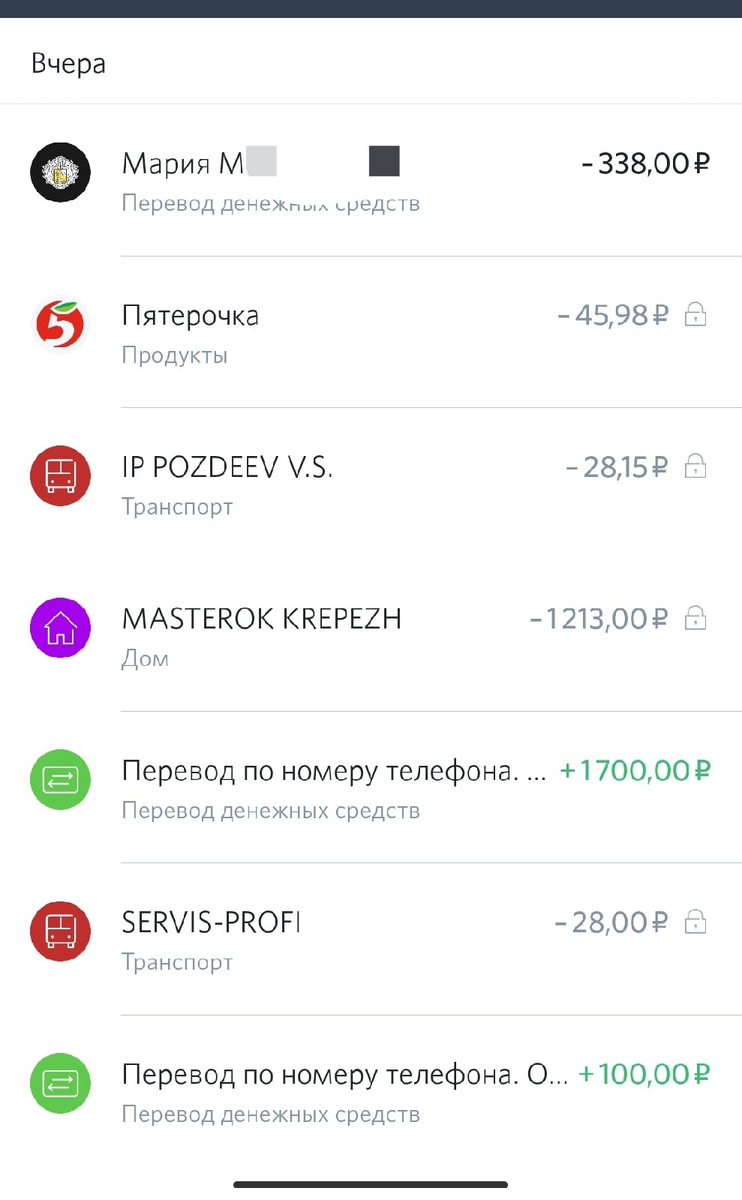This screenshot has width=742, height=1200.
Task: Tap the home indicator bar at the bottom
Action: coord(371,1183)
